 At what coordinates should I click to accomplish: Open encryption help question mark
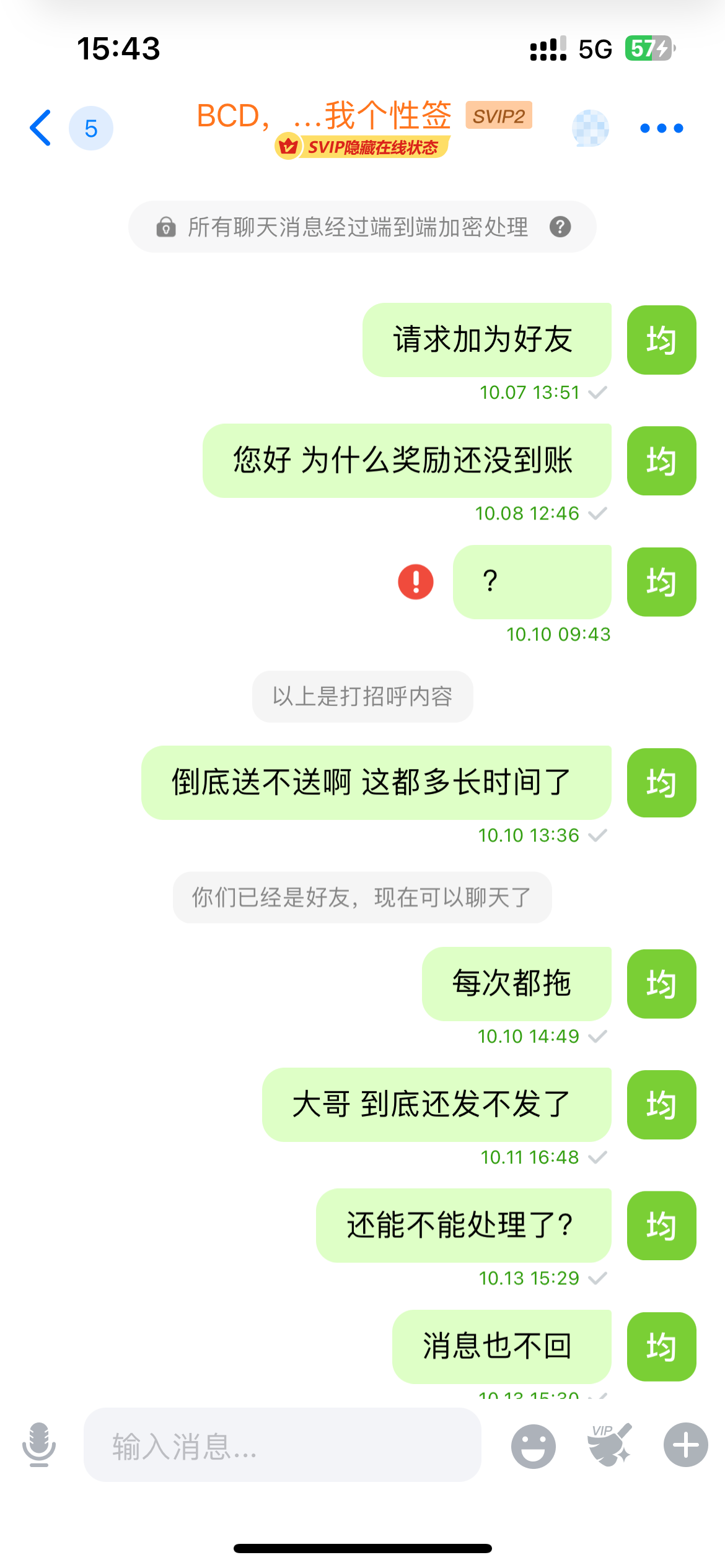(560, 227)
